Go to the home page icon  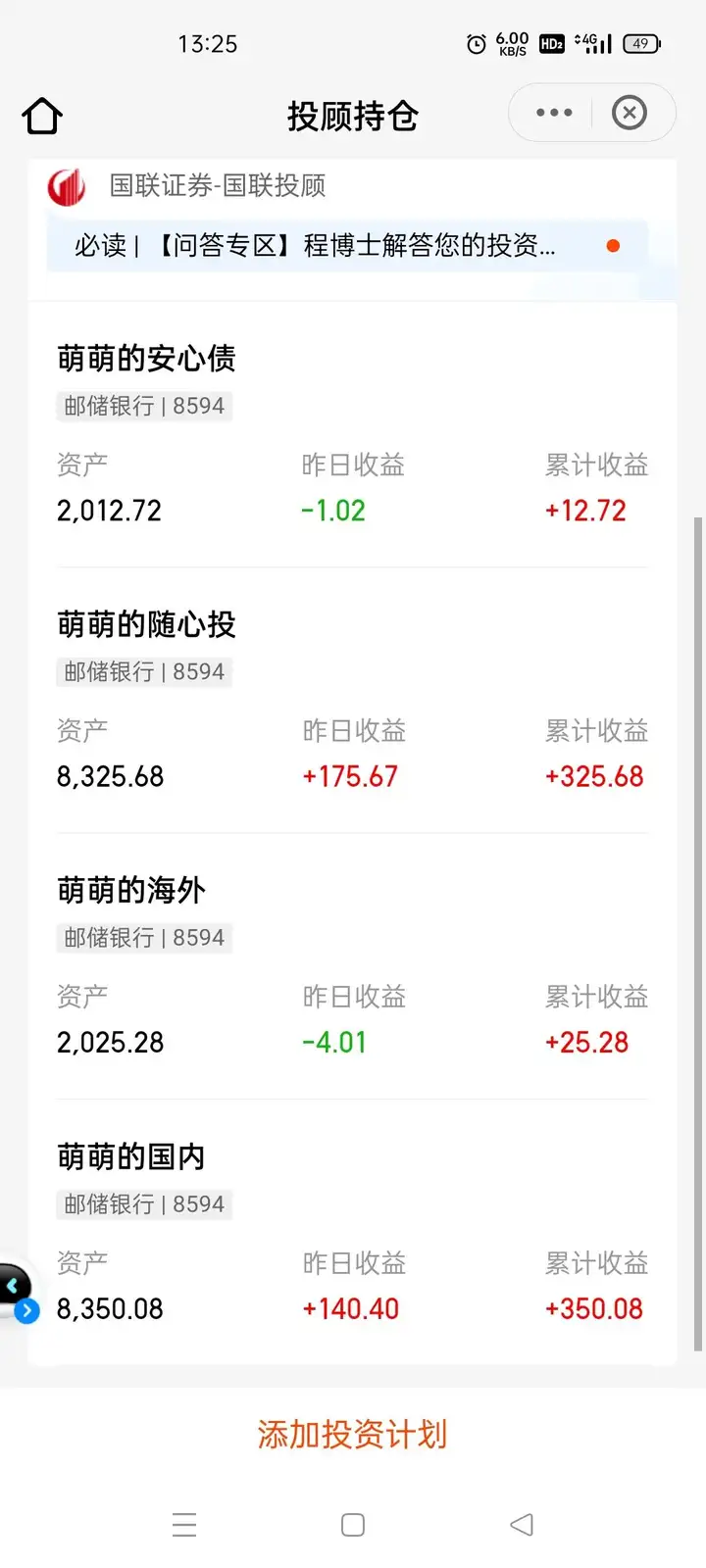coord(42,116)
